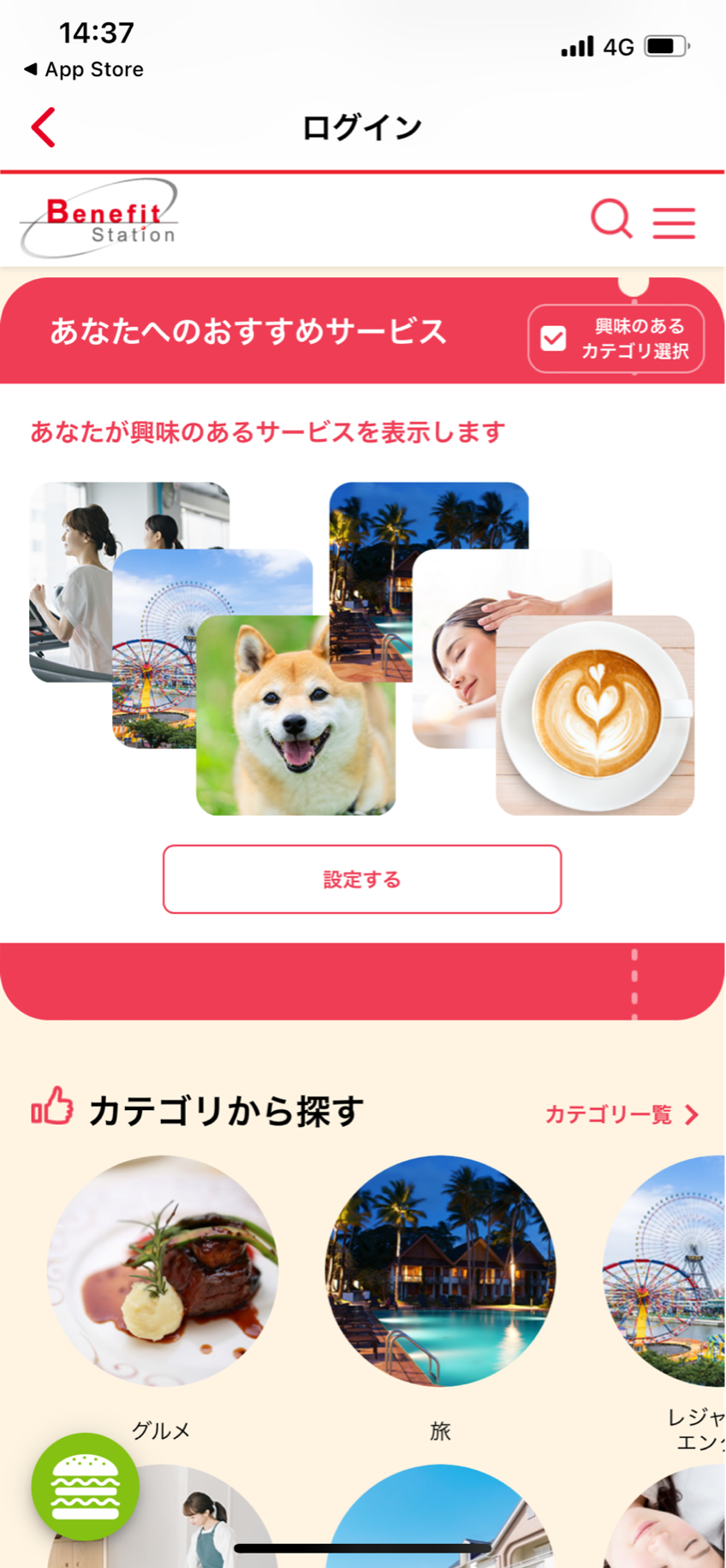The image size is (726, 1568).
Task: Open the hamburger menu
Action: [x=674, y=222]
